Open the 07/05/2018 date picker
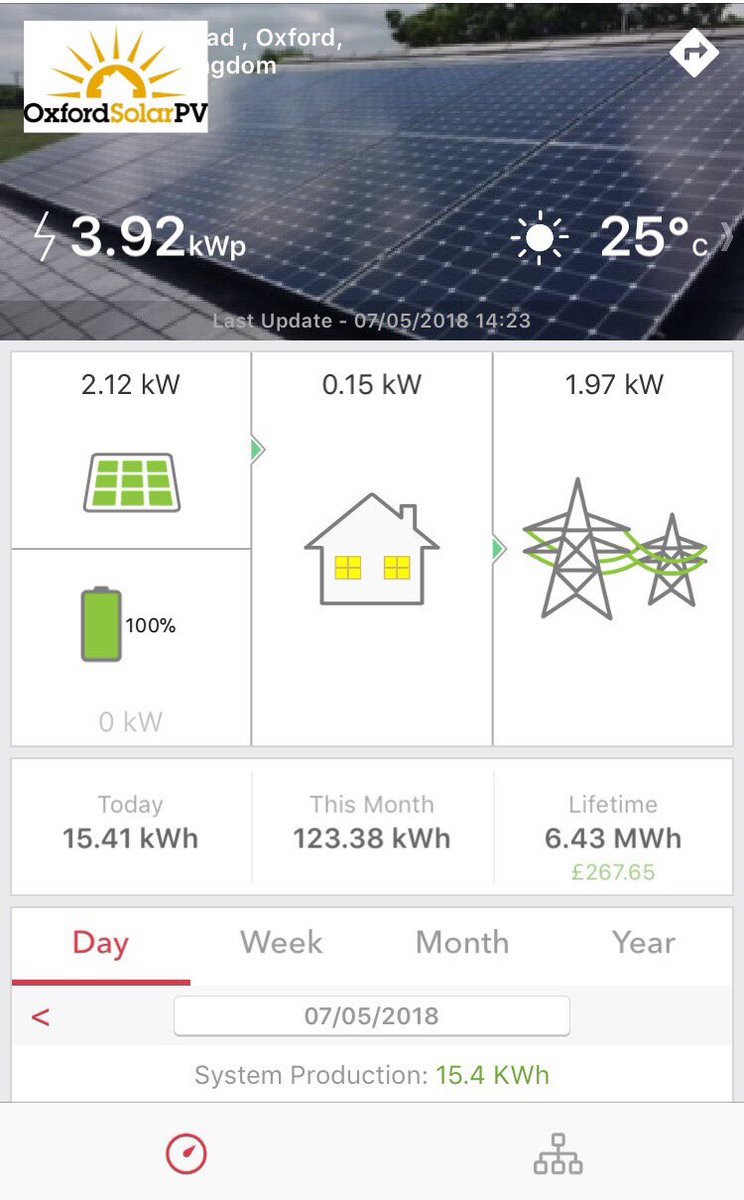The width and height of the screenshot is (744, 1200). (371, 1016)
